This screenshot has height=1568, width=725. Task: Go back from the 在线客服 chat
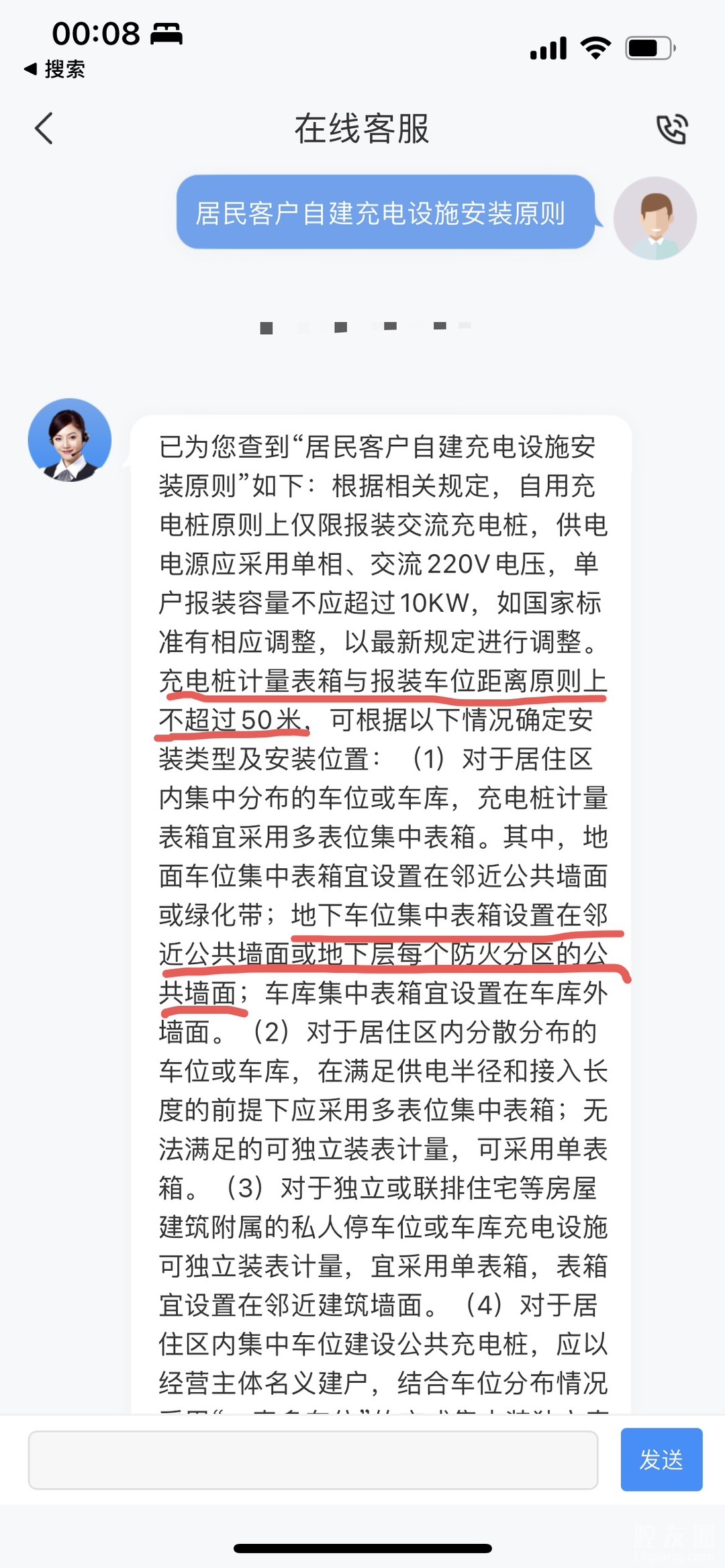[x=44, y=128]
